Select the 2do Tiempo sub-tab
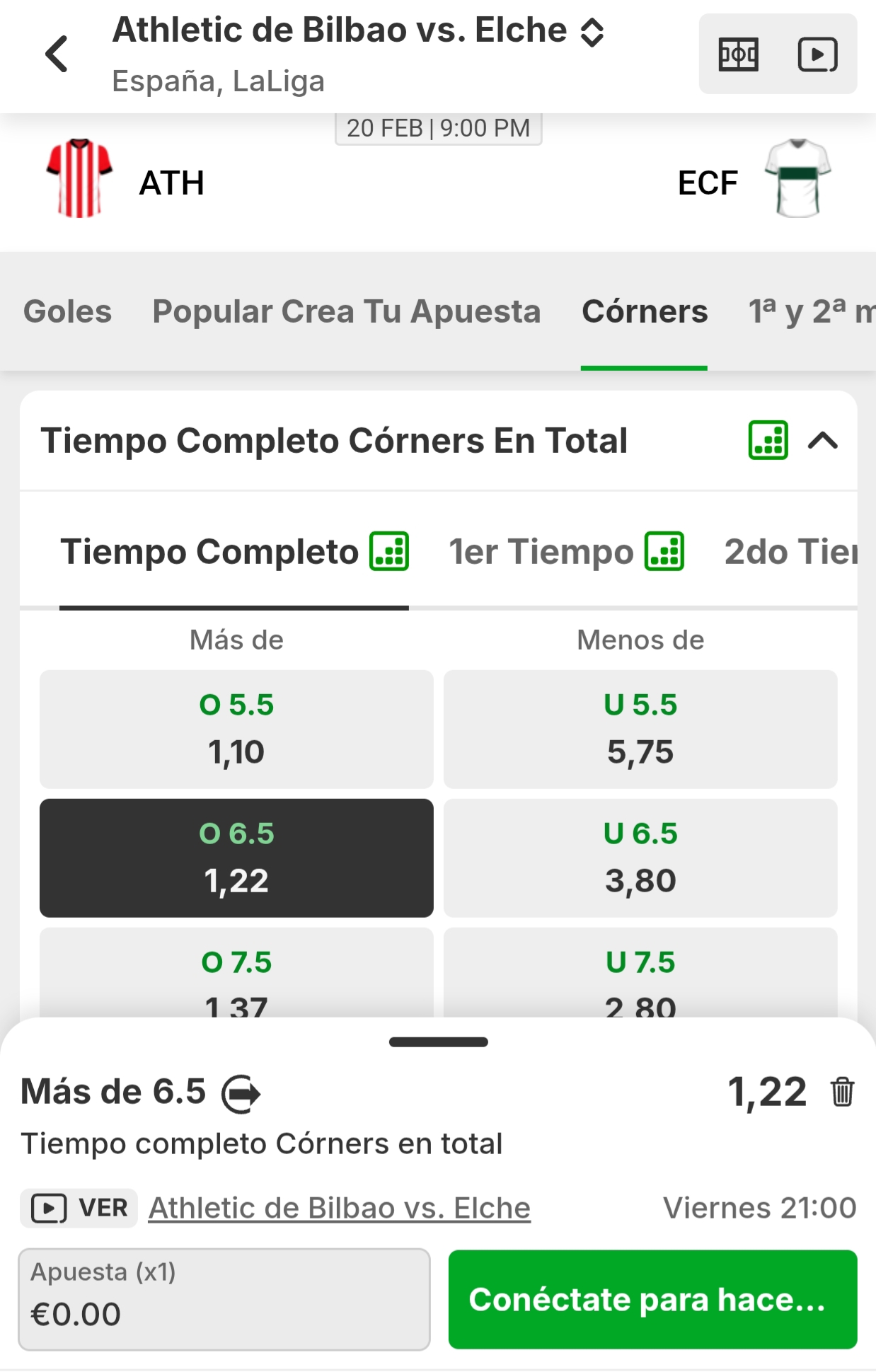 pos(790,552)
